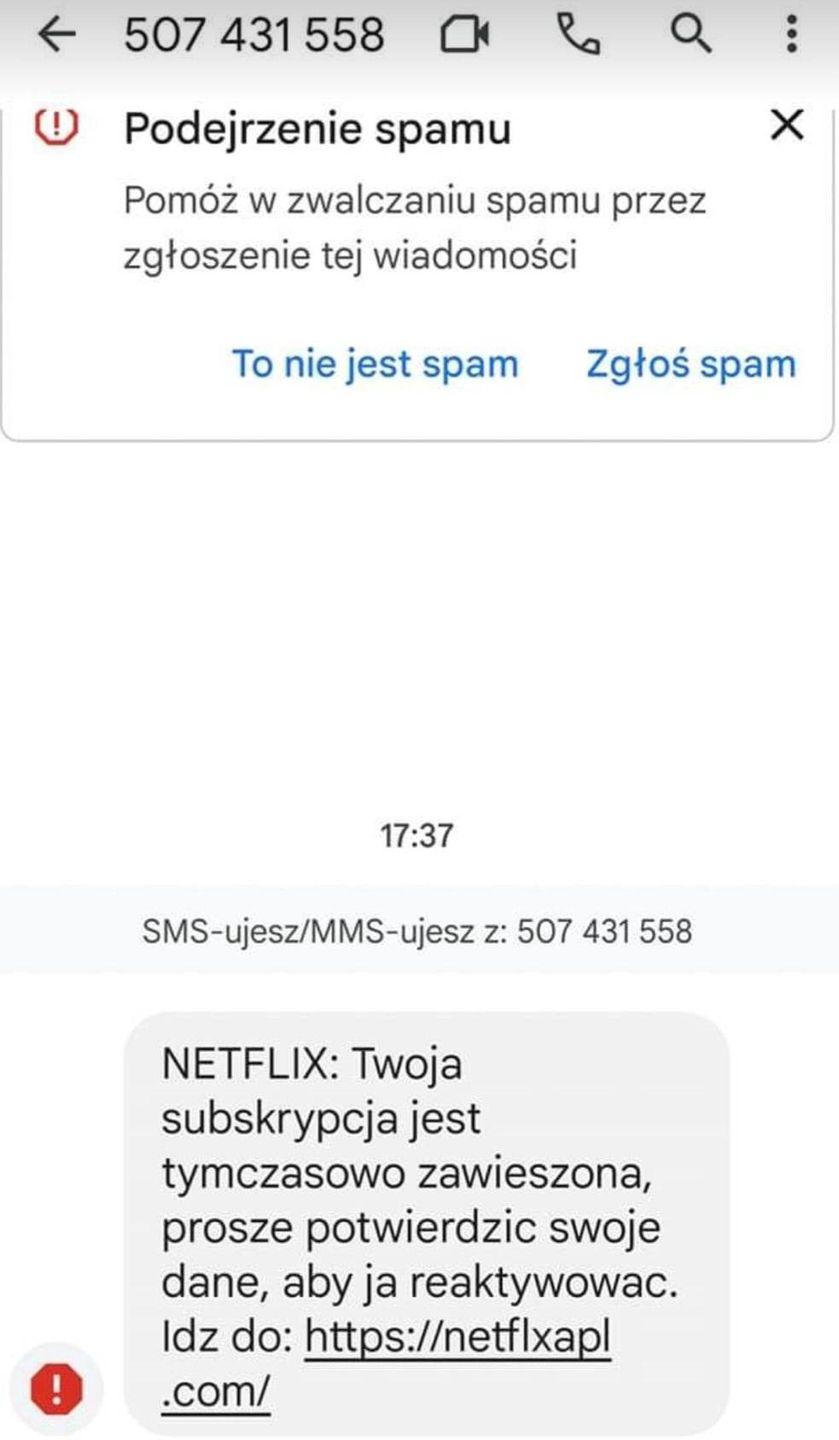Click the SMS-ujesz/MMS-ujesz sender label
Image resolution: width=839 pixels, height=1440 pixels.
418,931
